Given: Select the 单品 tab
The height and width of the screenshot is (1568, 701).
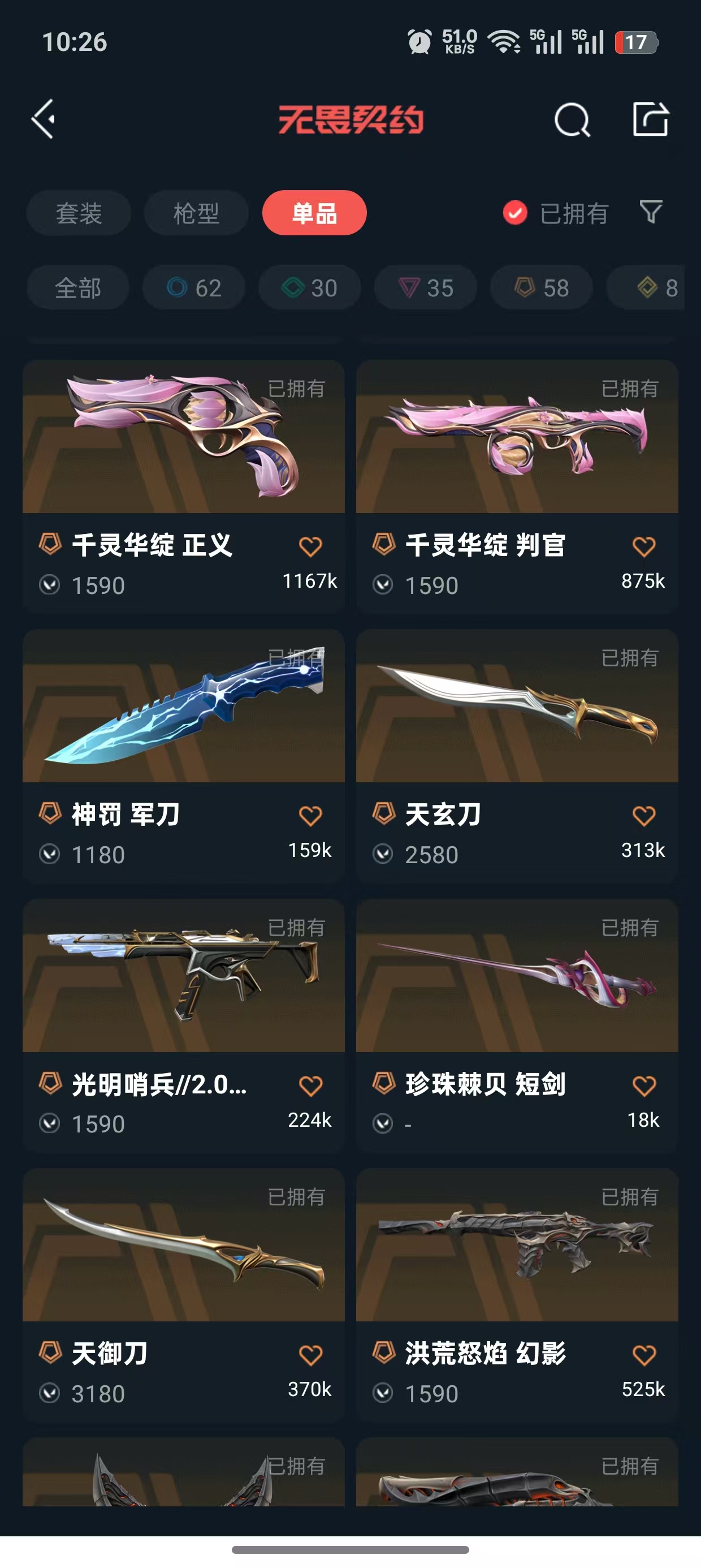Looking at the screenshot, I should [314, 213].
